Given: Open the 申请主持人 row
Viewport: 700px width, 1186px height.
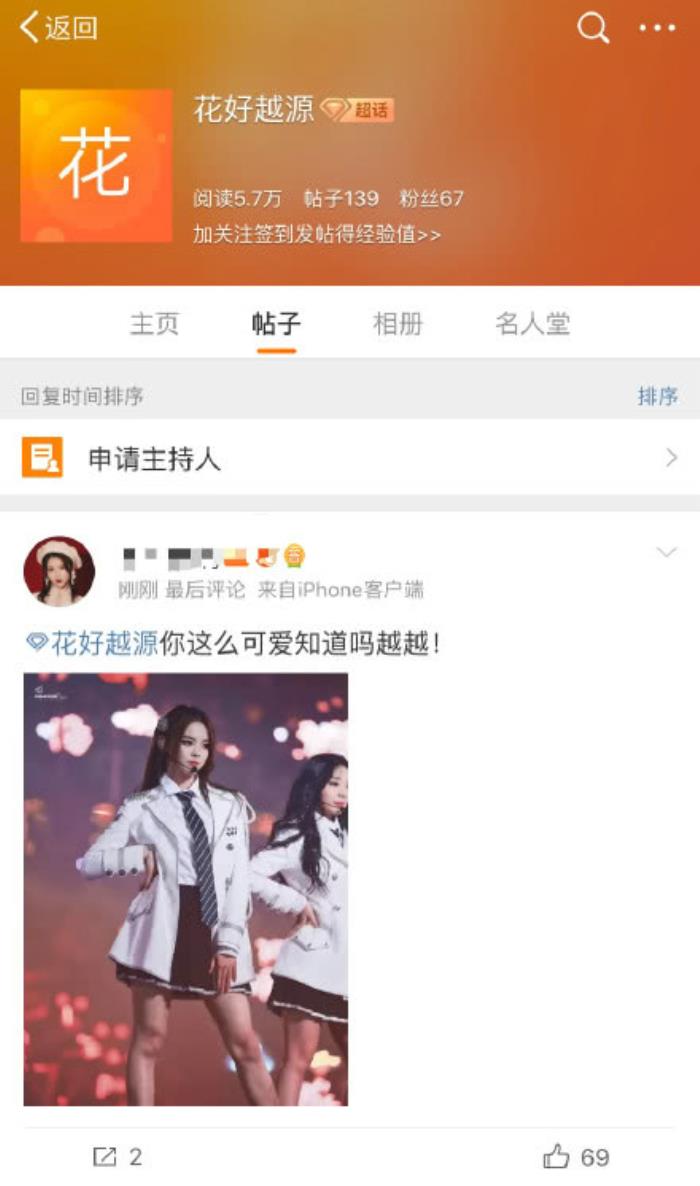Looking at the screenshot, I should (350, 459).
